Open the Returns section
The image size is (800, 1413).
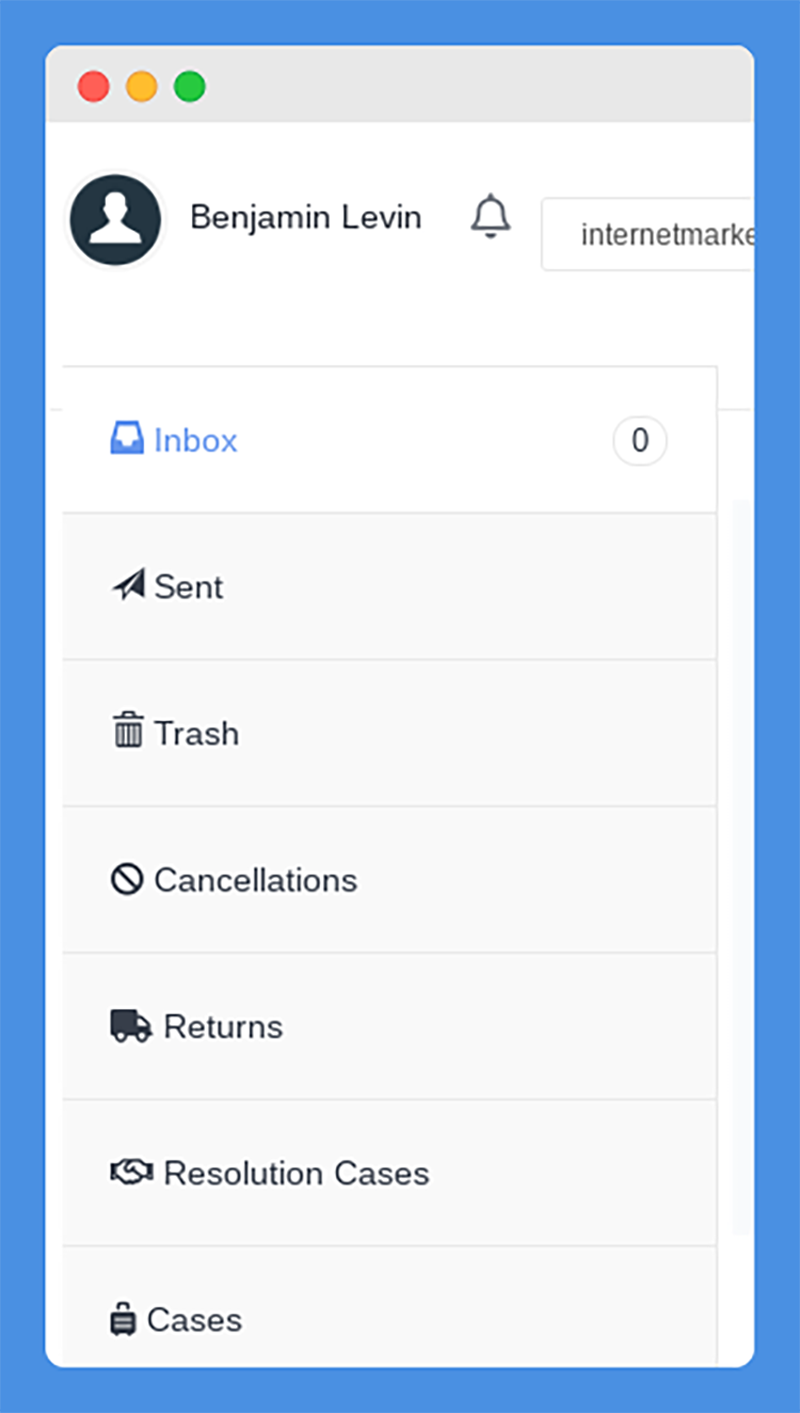click(389, 1026)
